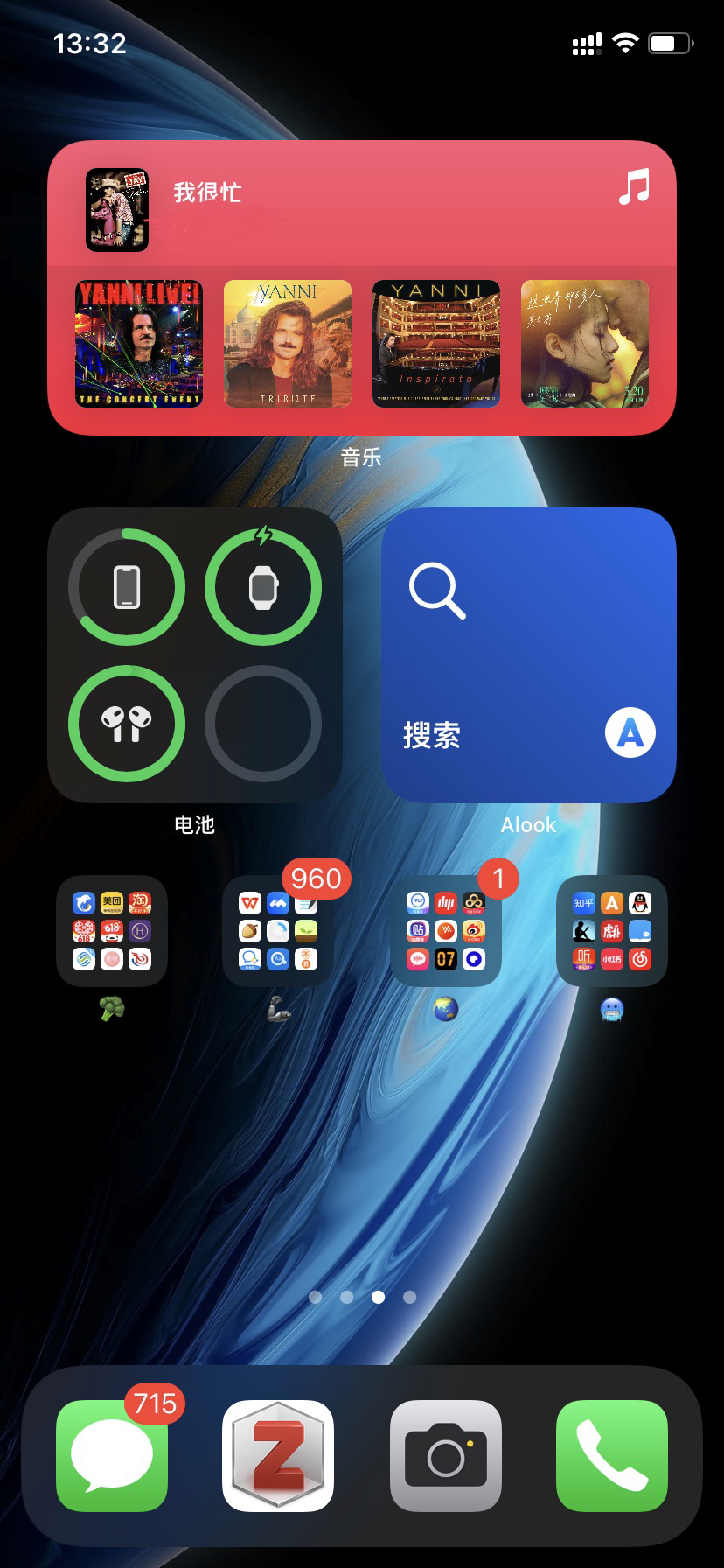Tap the home screen page indicator dots
The image size is (724, 1568).
click(362, 1297)
